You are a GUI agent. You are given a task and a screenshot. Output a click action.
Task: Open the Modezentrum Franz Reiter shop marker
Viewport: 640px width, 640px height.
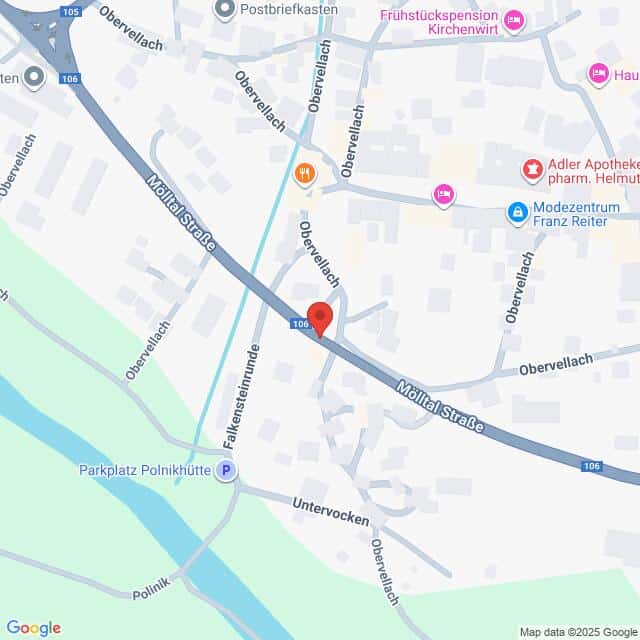click(x=517, y=211)
